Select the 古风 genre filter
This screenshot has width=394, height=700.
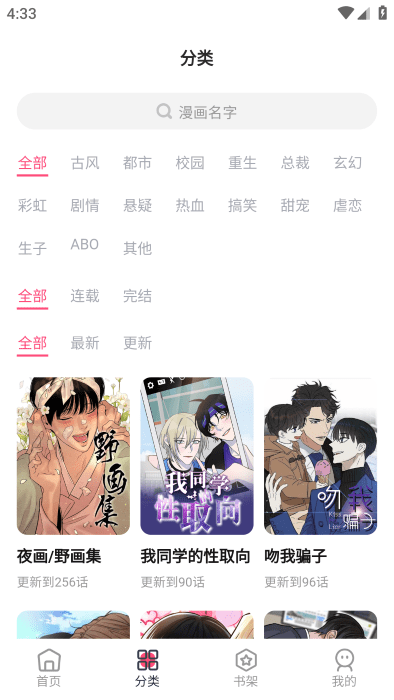85,163
